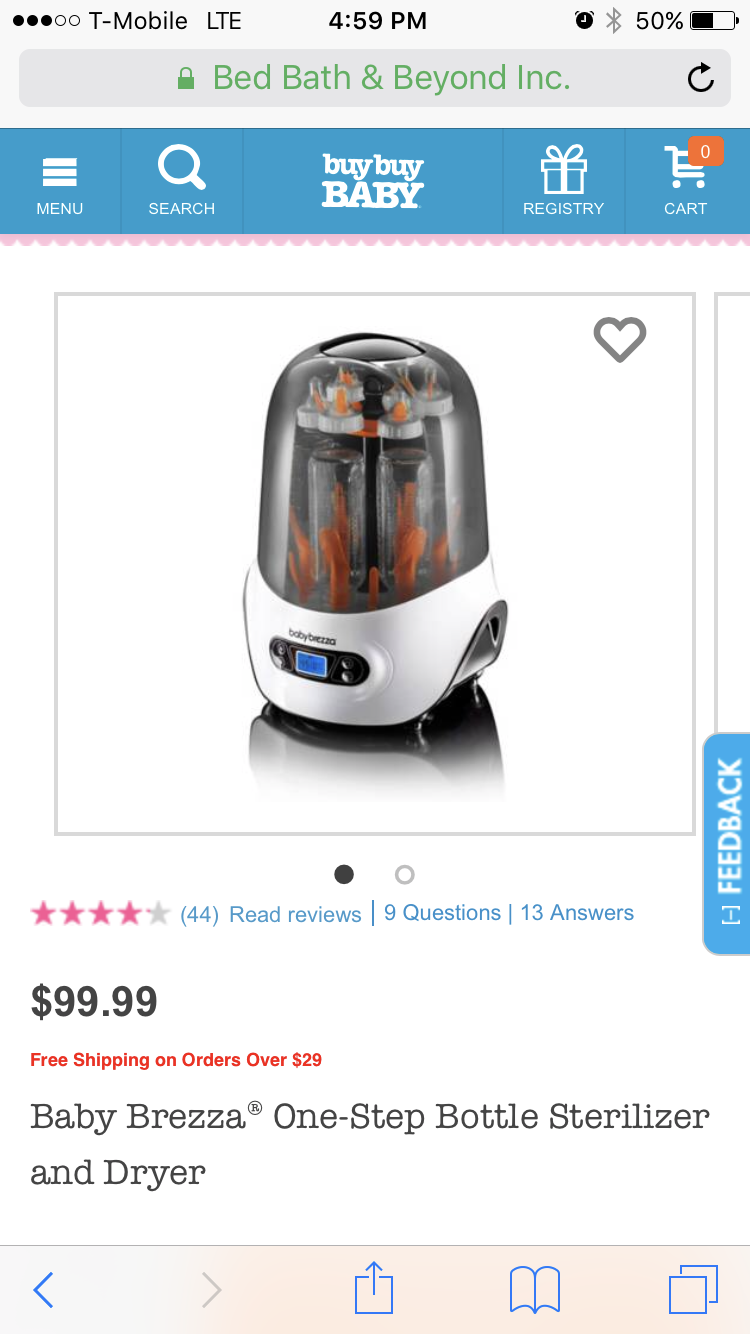Viewport: 750px width, 1334px height.
Task: Add sterilizer to favorites with heart icon
Action: click(x=620, y=339)
